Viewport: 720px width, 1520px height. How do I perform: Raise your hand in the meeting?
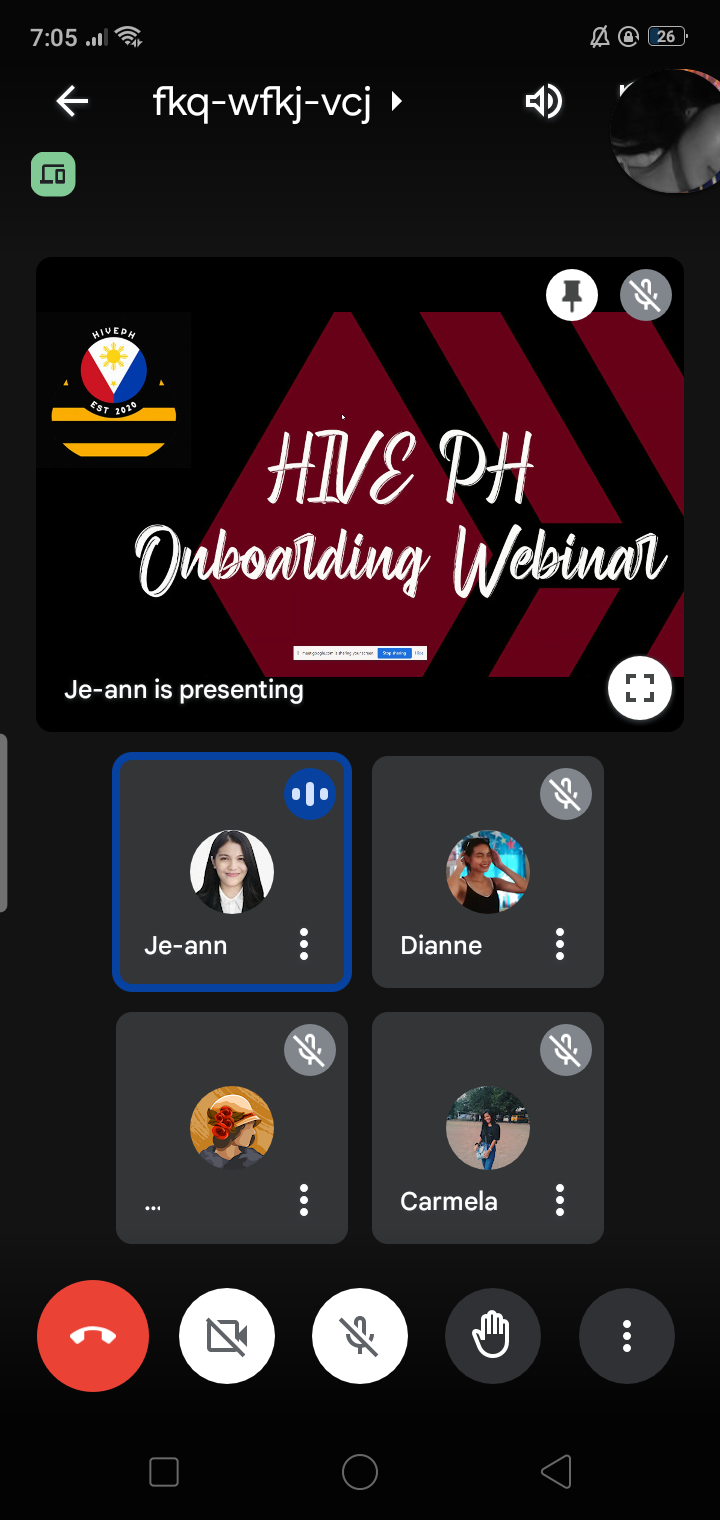coord(493,1336)
